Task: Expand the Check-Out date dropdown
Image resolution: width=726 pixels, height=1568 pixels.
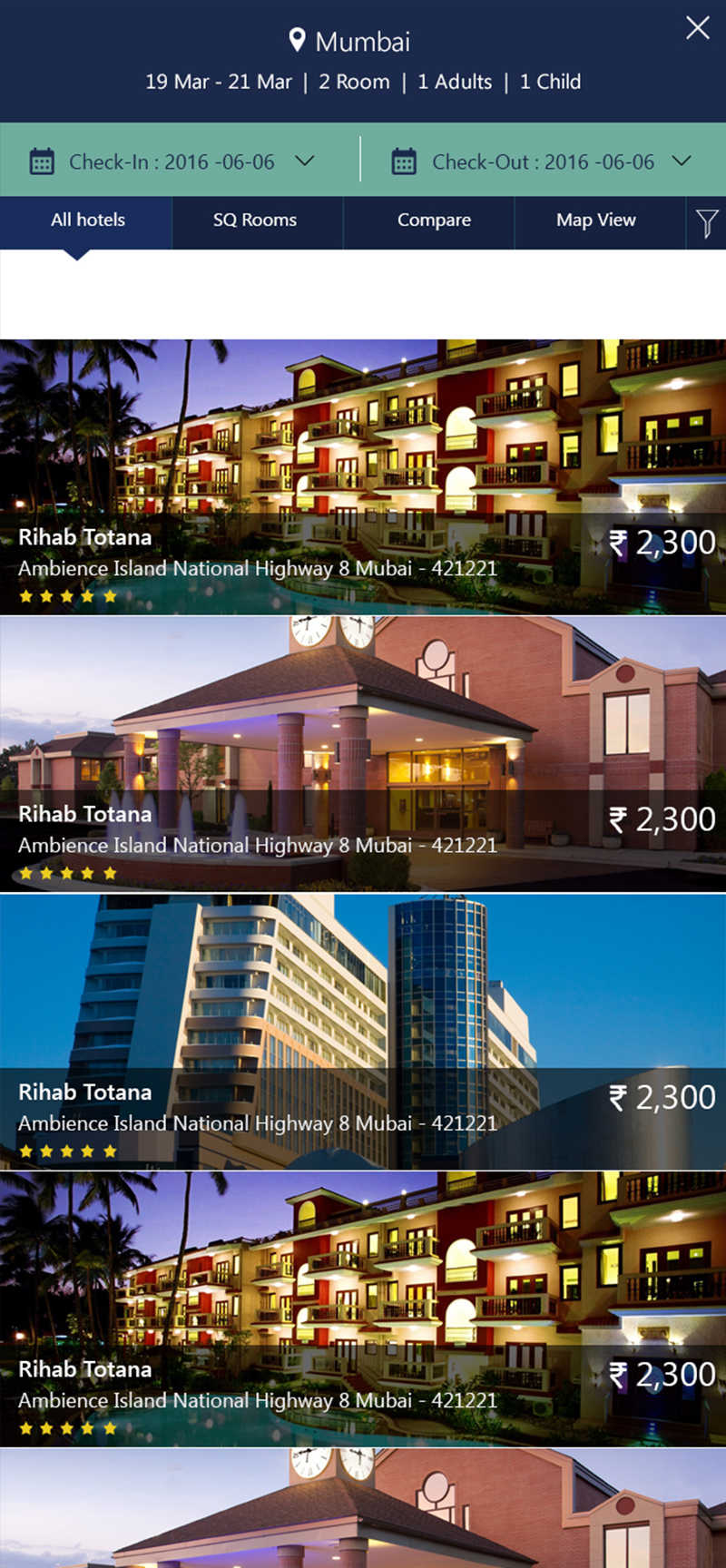Action: (682, 161)
